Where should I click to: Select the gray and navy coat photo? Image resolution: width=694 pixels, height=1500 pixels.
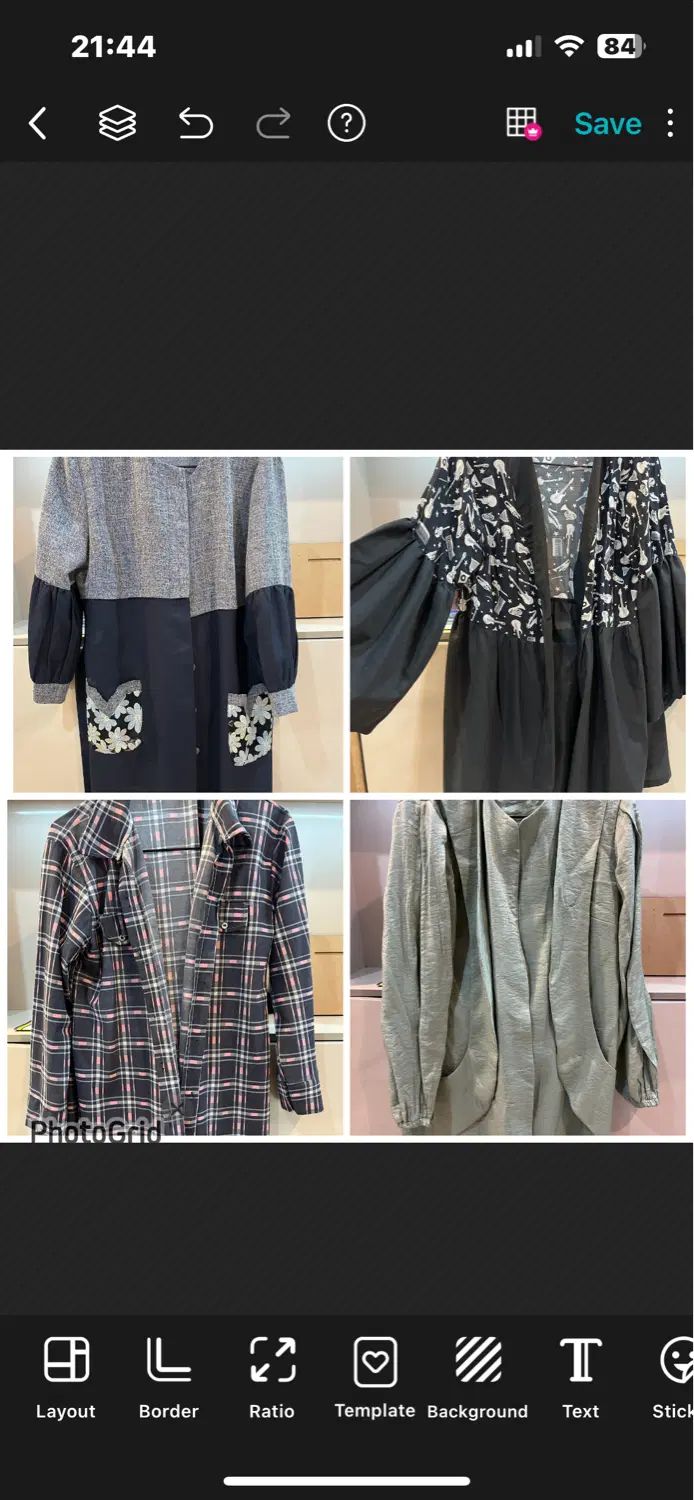point(177,624)
